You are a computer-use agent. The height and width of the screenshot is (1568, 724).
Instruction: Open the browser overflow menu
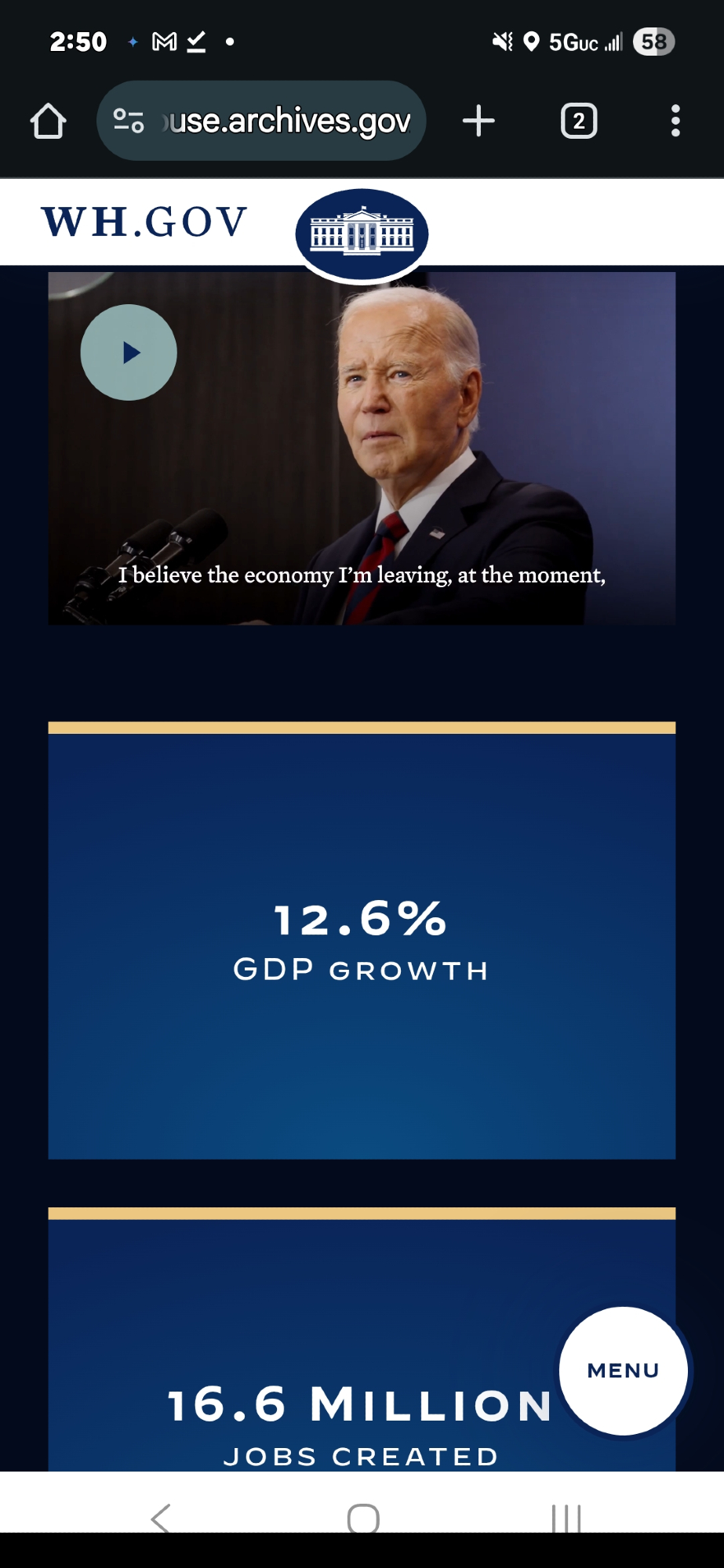pyautogui.click(x=675, y=122)
